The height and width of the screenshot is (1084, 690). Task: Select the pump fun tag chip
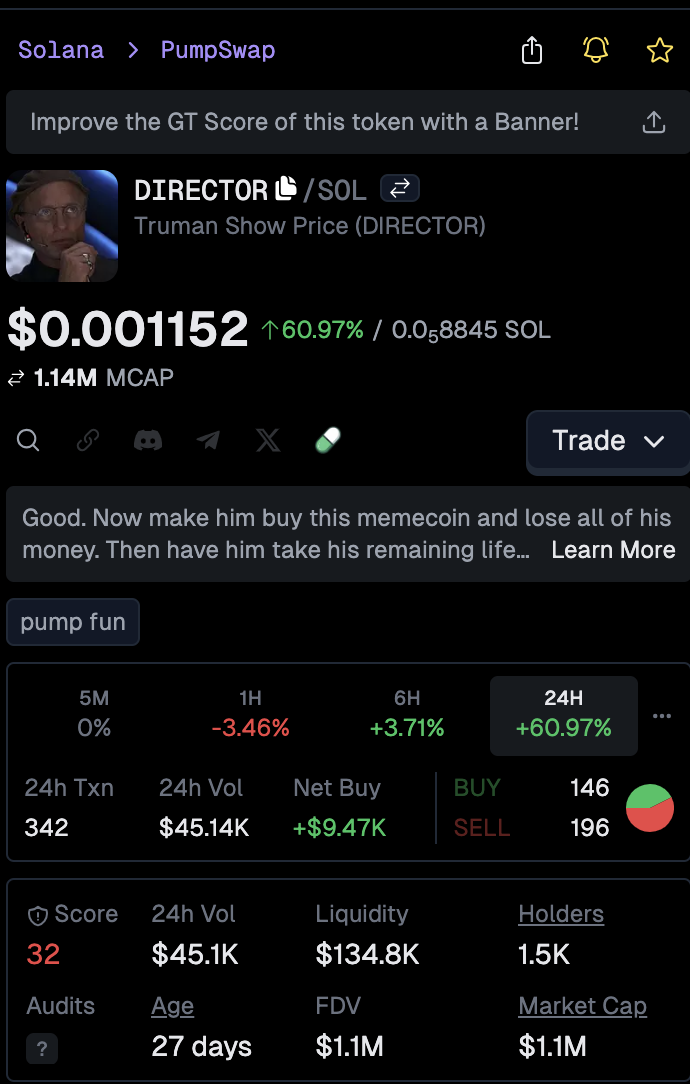point(73,622)
